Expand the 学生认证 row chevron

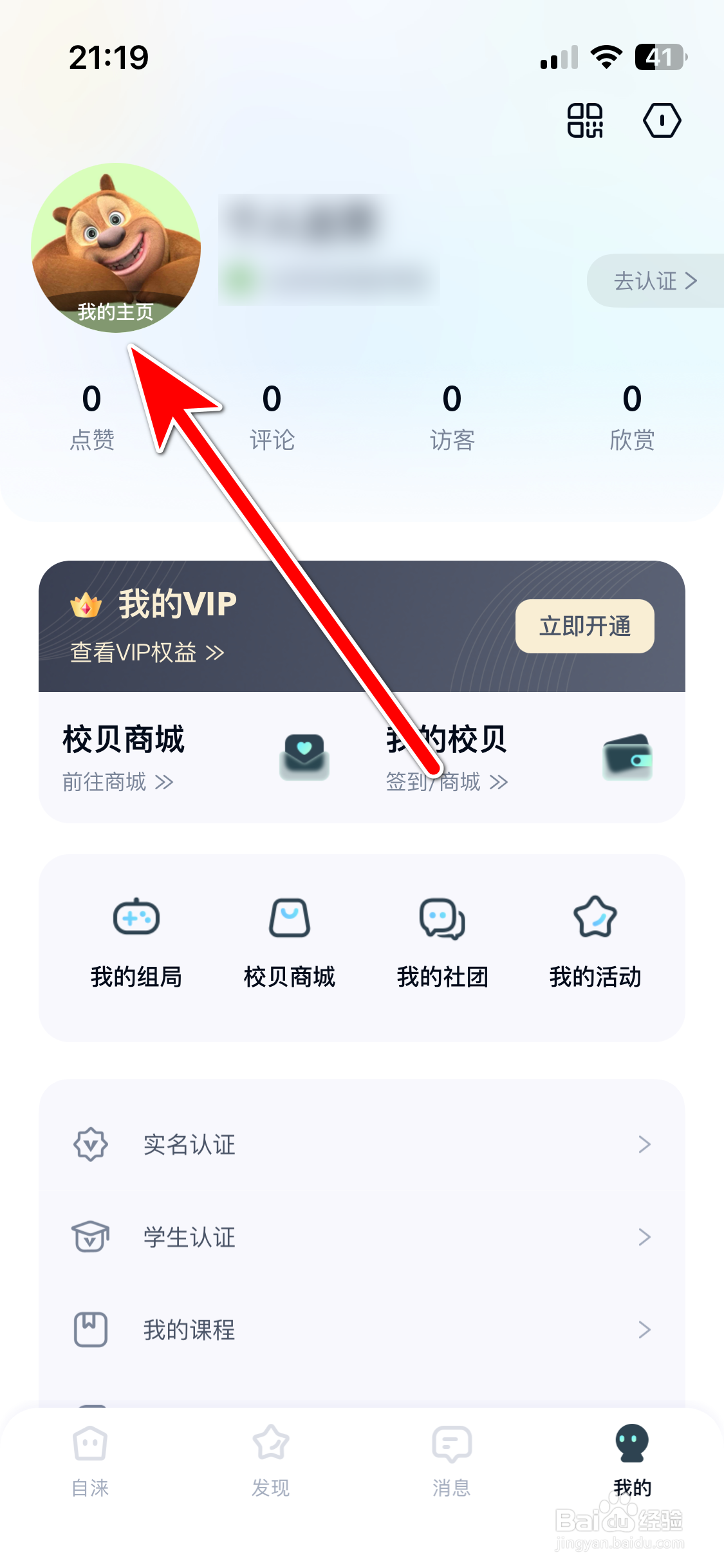pos(645,1237)
